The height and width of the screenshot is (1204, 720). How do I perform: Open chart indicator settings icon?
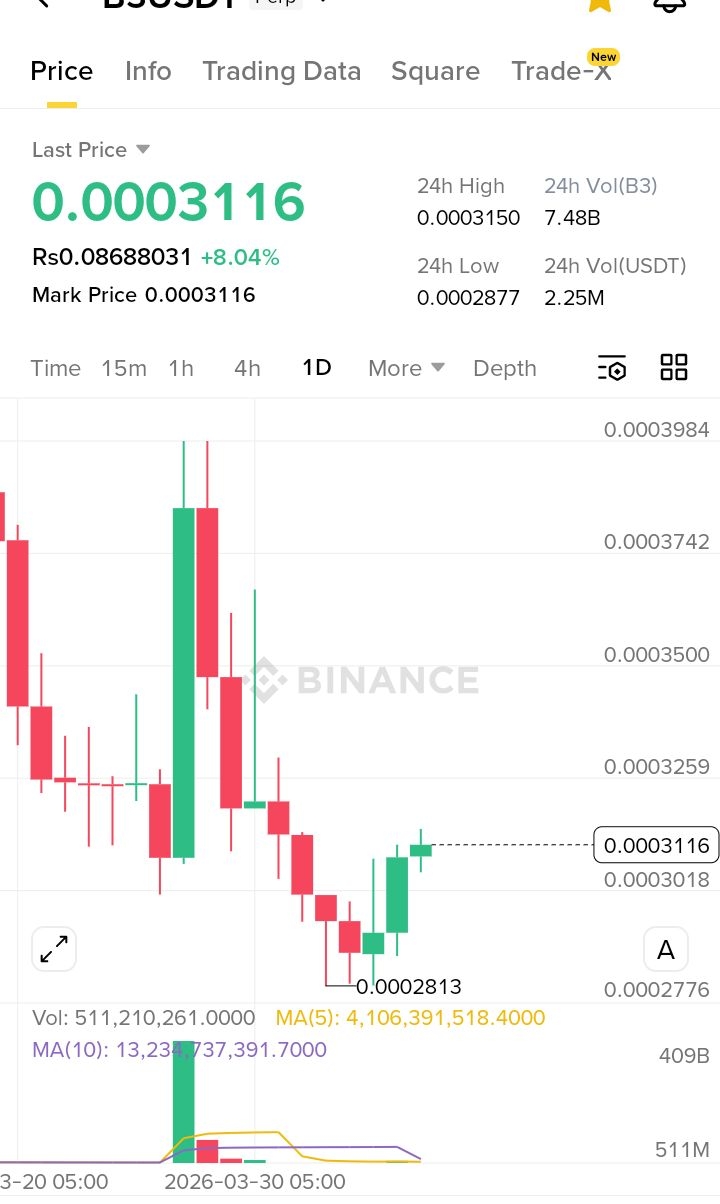[612, 368]
